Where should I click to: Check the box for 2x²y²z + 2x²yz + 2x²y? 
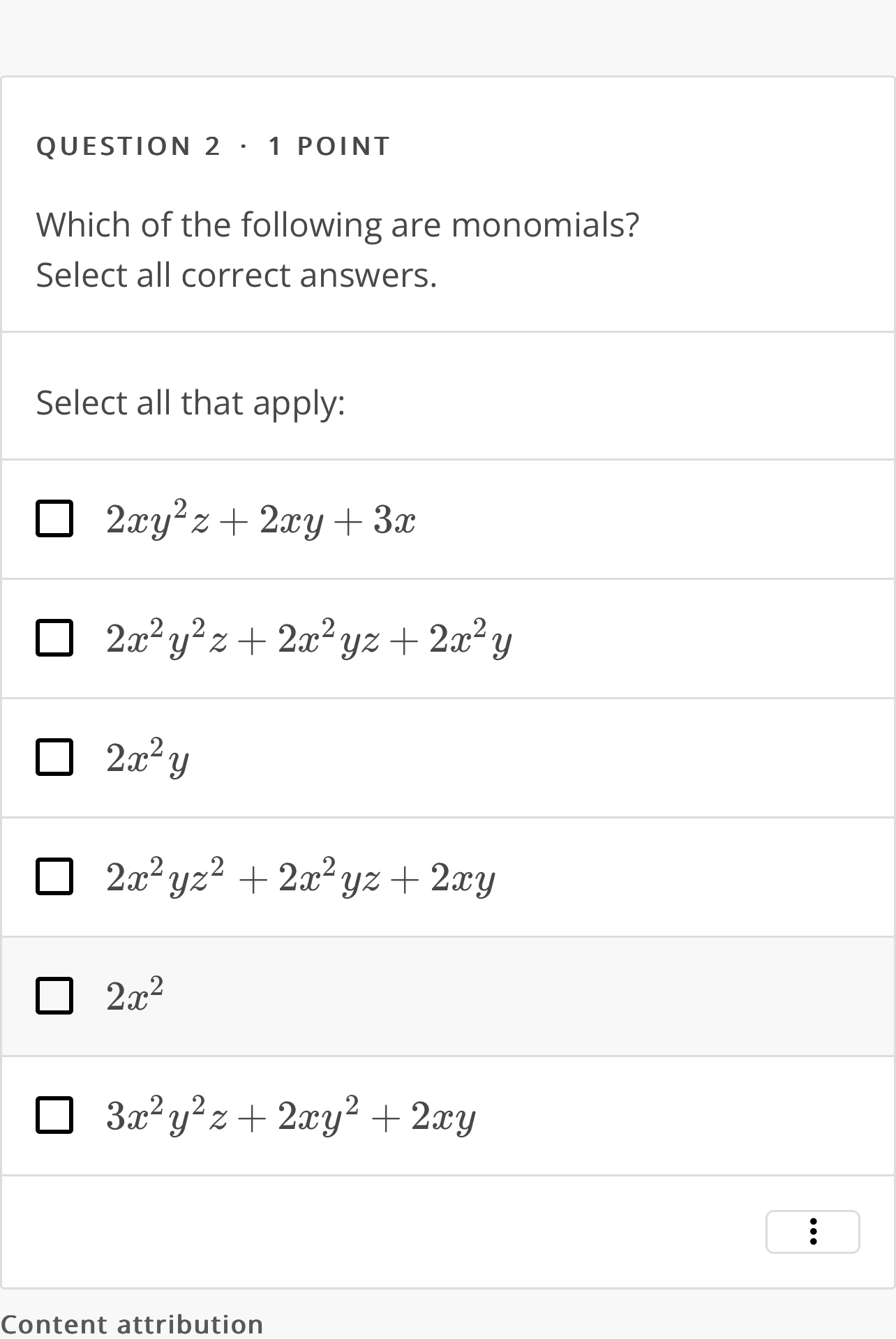point(54,638)
